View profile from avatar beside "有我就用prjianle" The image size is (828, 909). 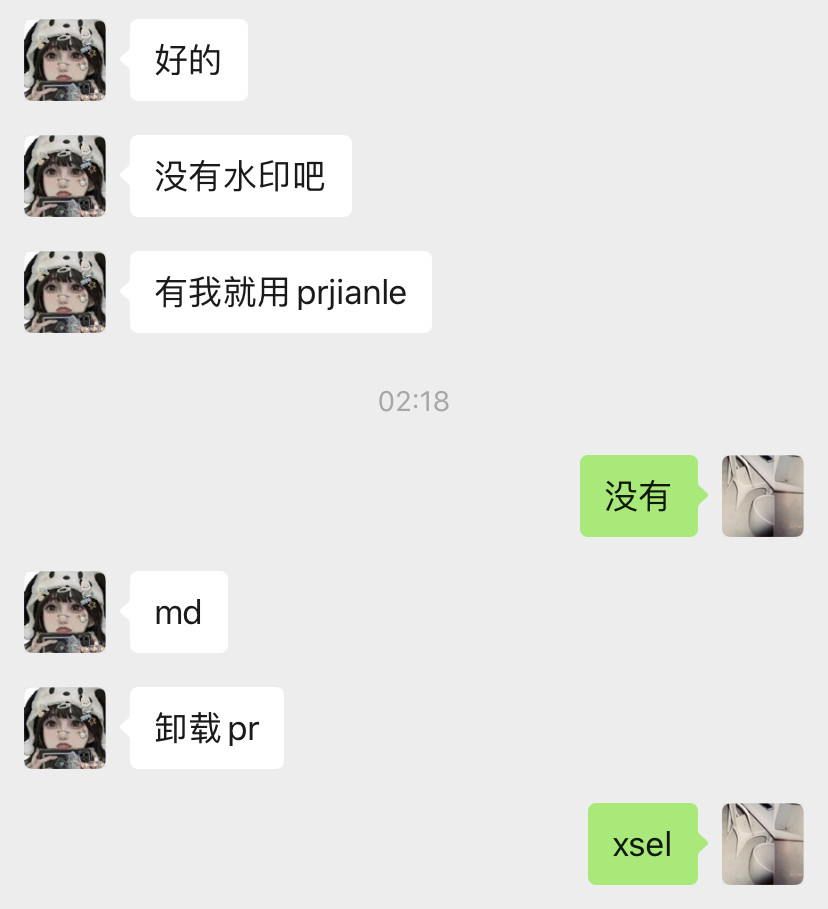[65, 292]
